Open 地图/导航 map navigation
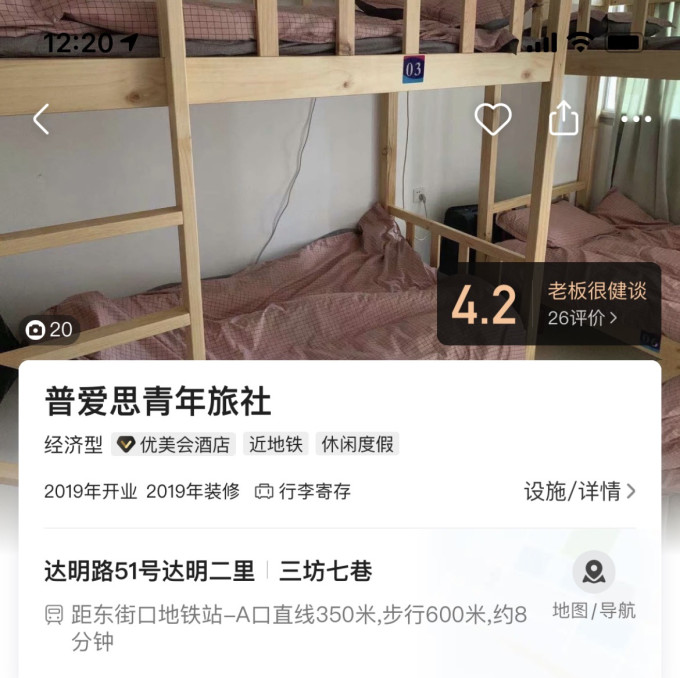The image size is (680, 678). point(594,588)
